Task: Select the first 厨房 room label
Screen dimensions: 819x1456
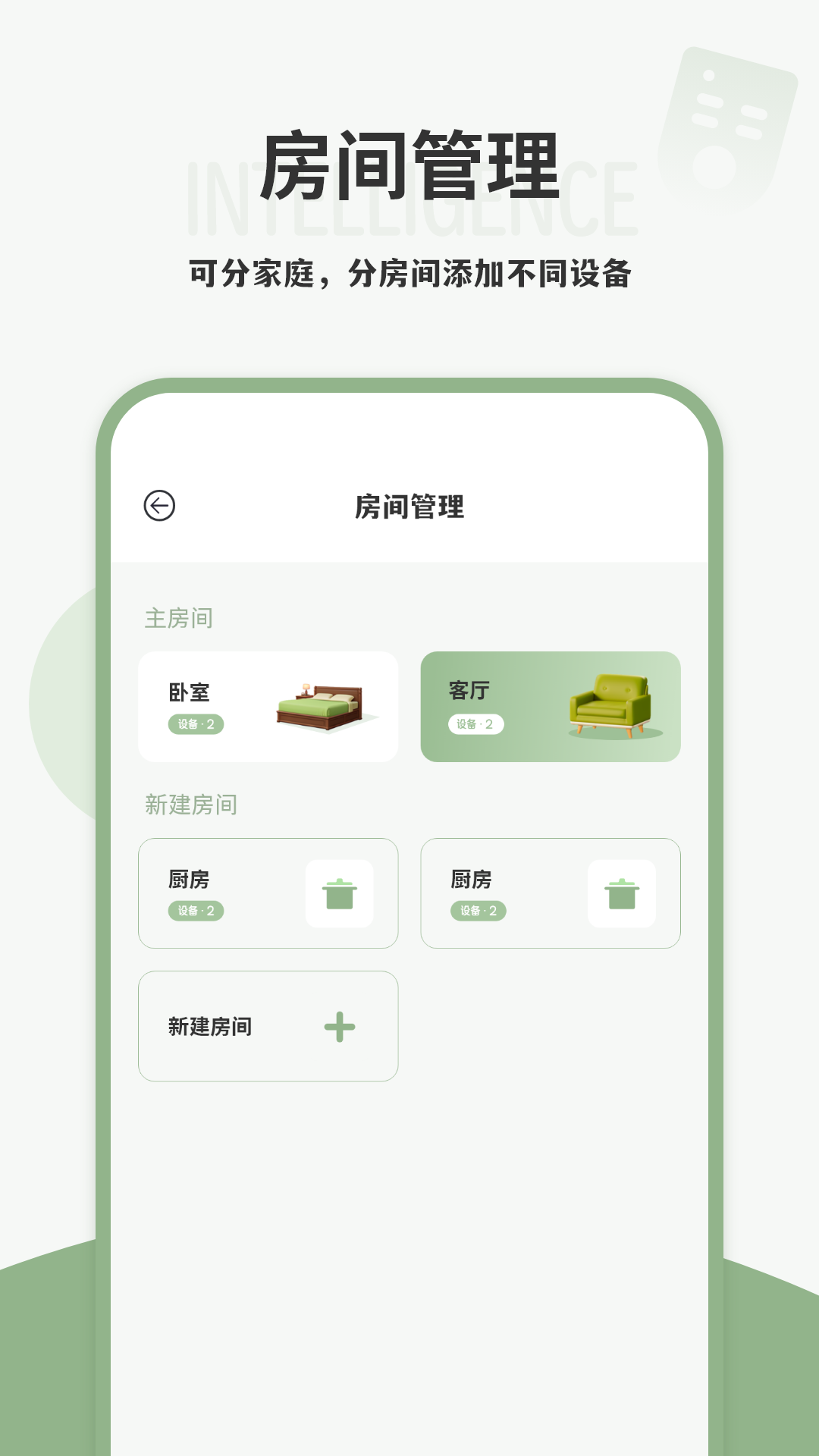Action: click(x=190, y=880)
